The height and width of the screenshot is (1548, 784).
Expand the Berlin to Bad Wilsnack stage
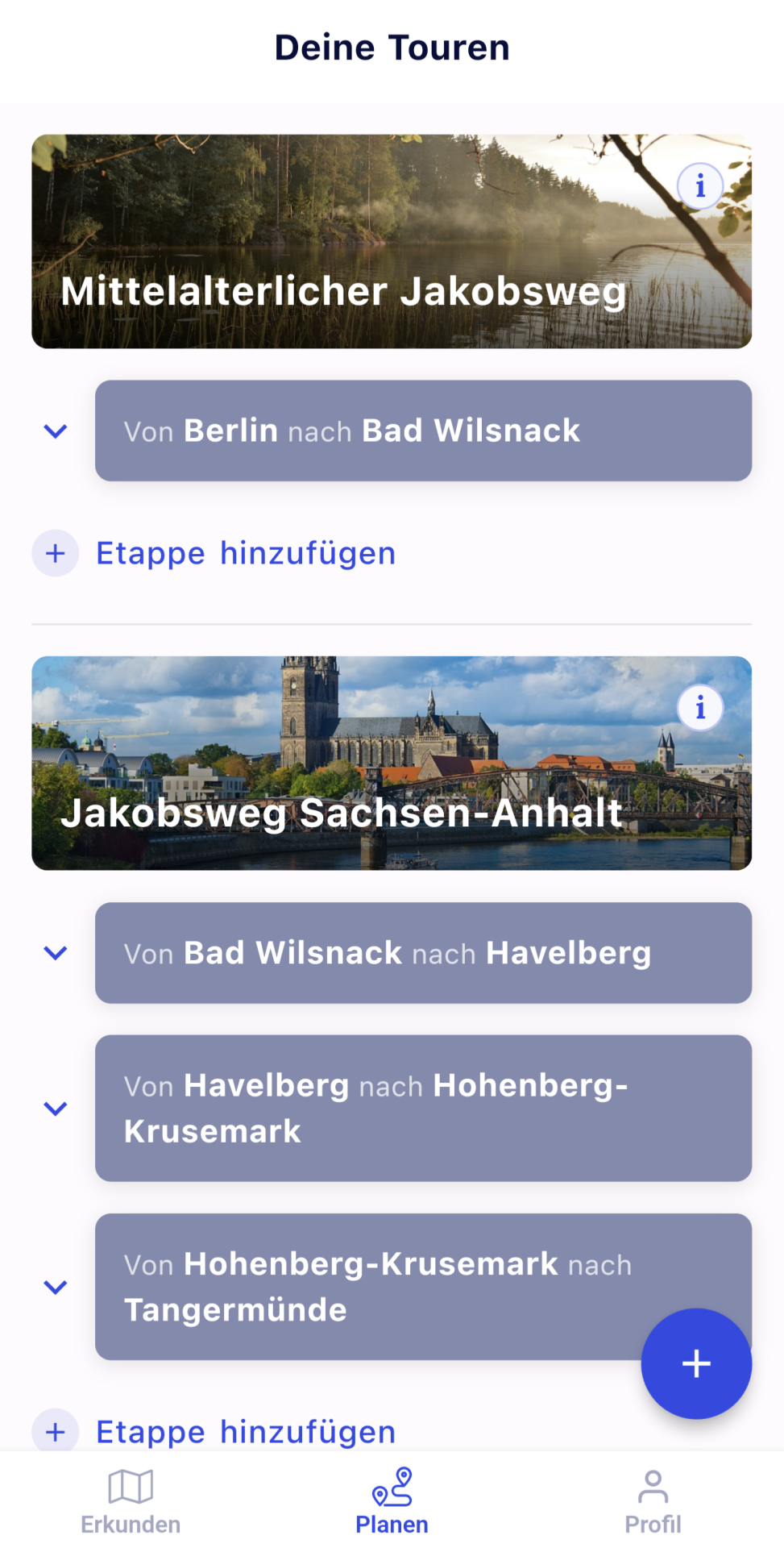click(x=56, y=431)
